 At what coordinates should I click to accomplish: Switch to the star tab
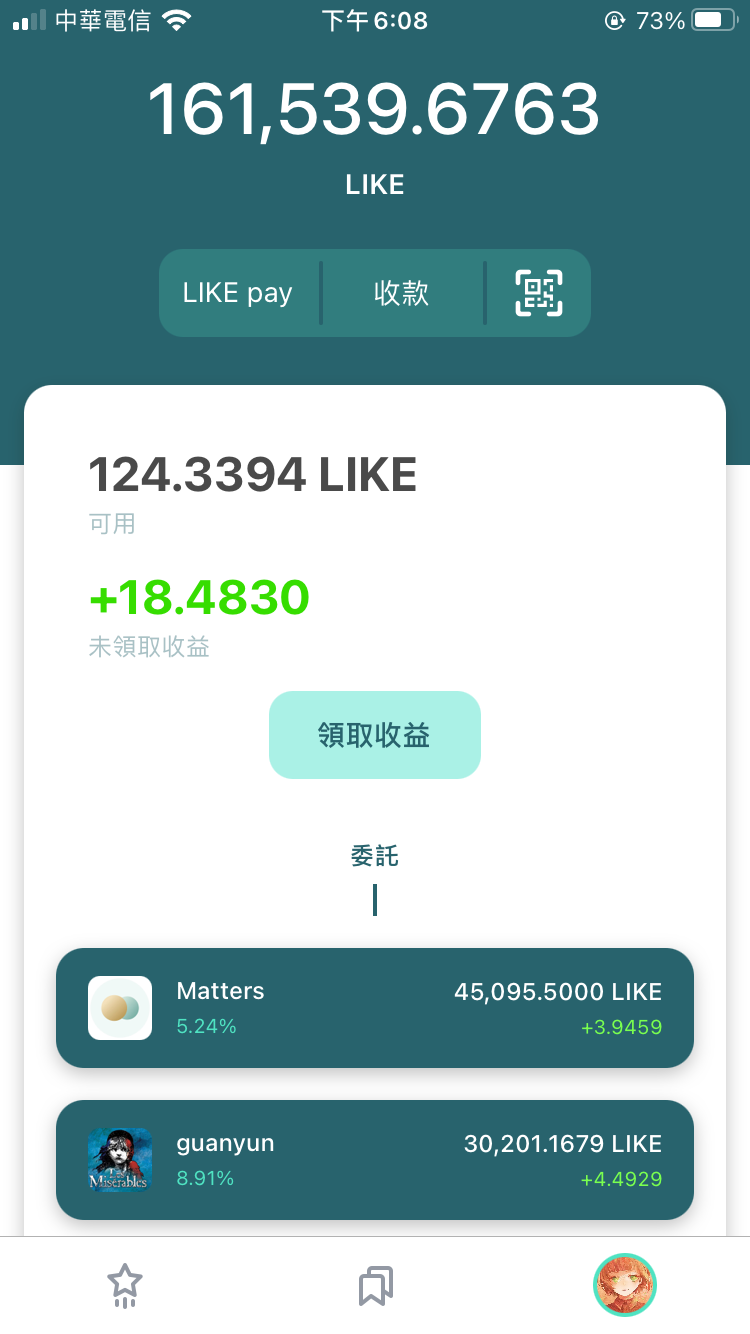click(125, 1285)
